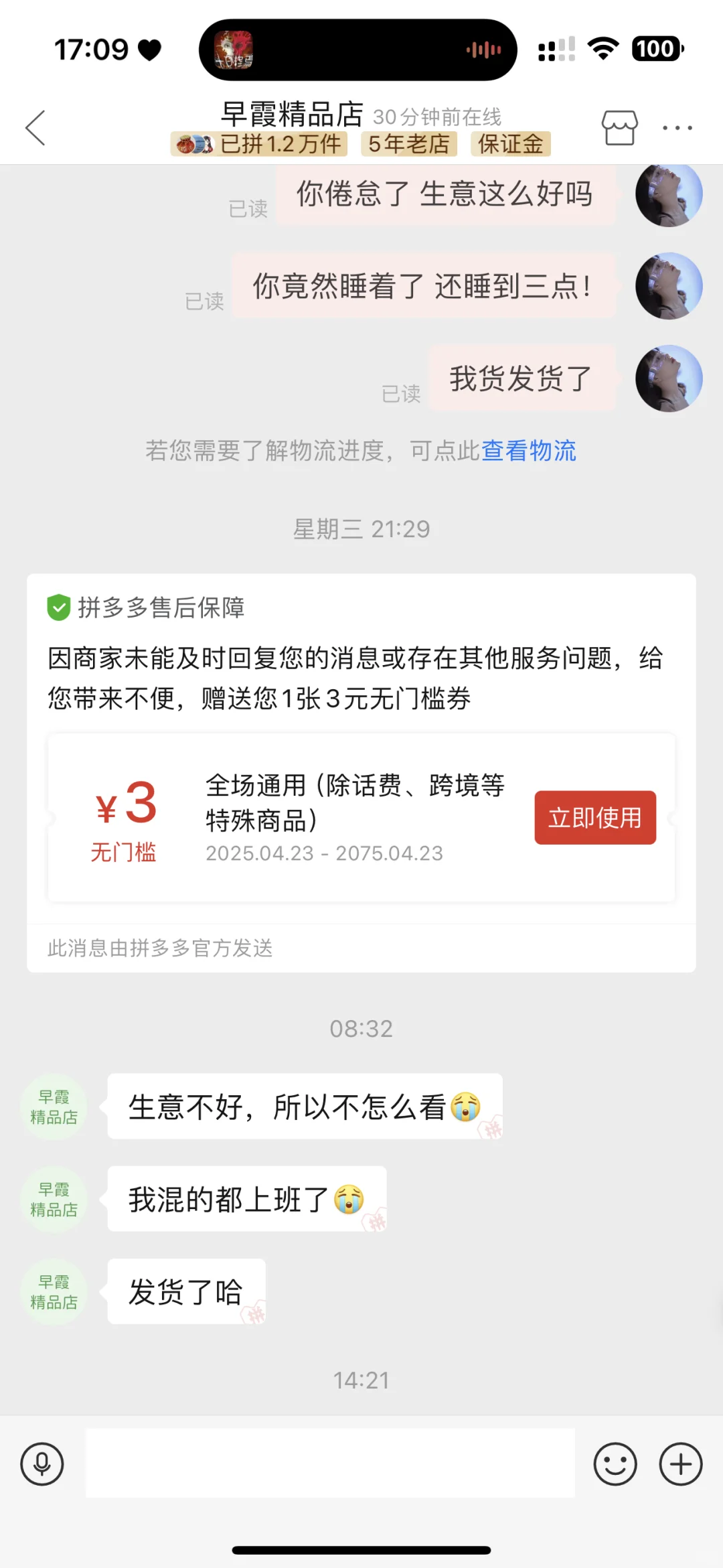Screen dimensions: 723x1568
Task: Tap the 查看物流 link
Action: pos(528,451)
